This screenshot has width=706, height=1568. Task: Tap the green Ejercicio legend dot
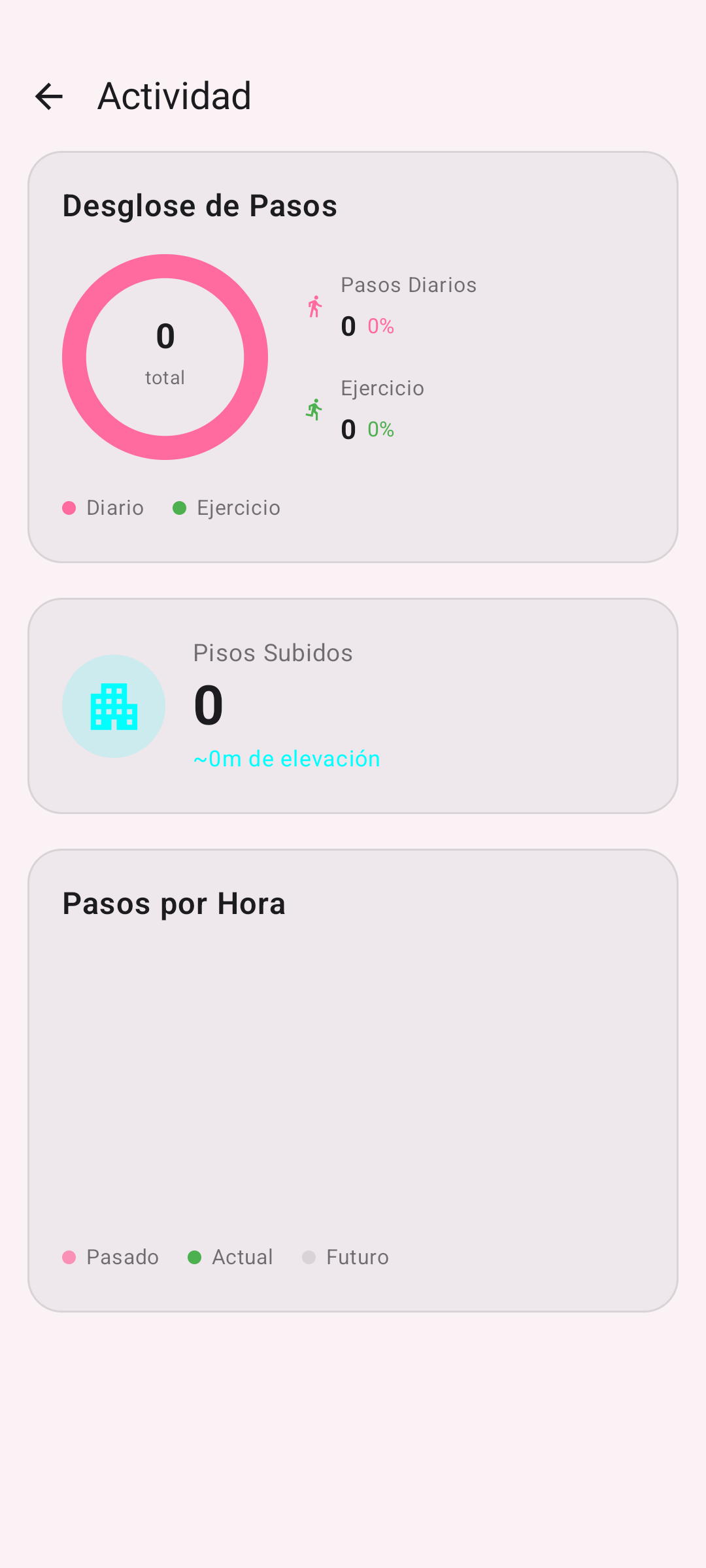tap(180, 508)
